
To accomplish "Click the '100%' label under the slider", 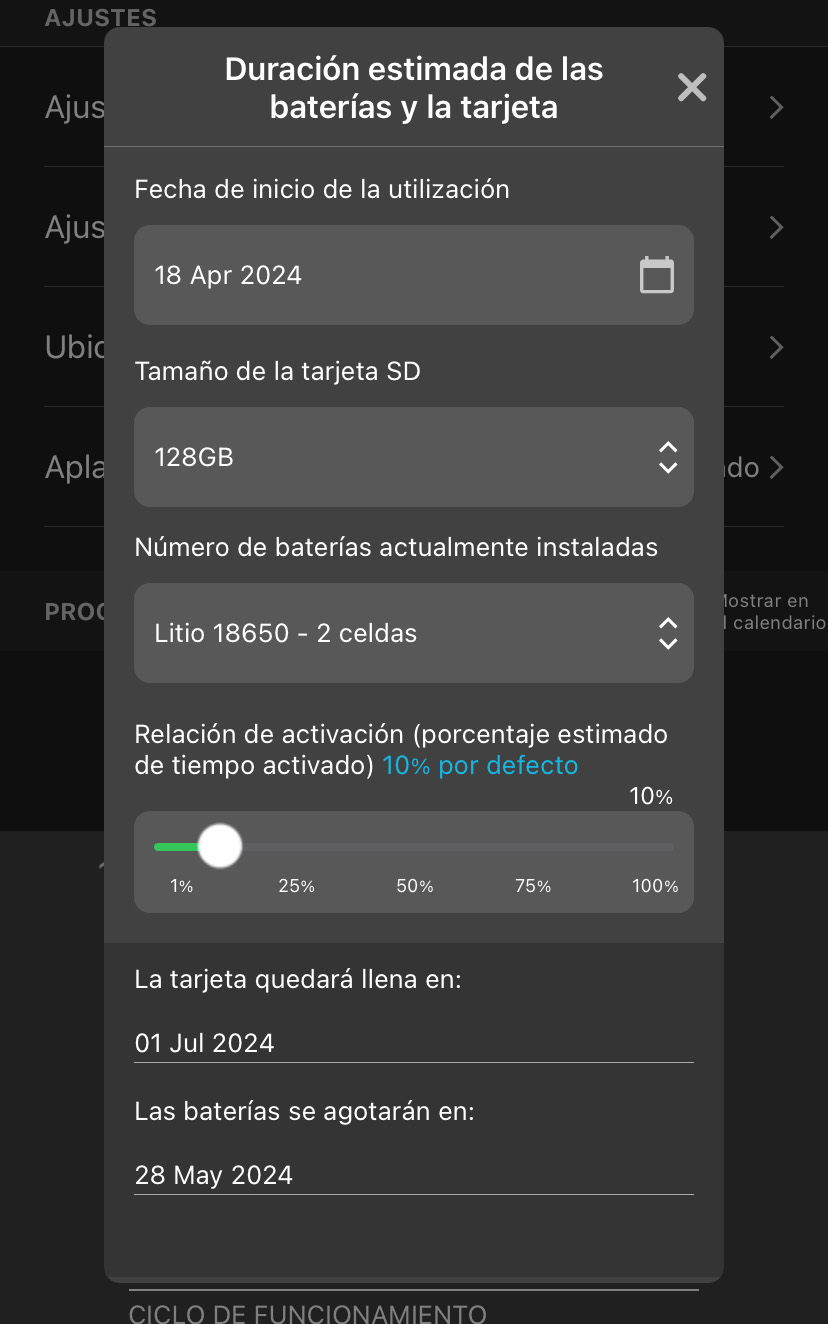I will (654, 886).
